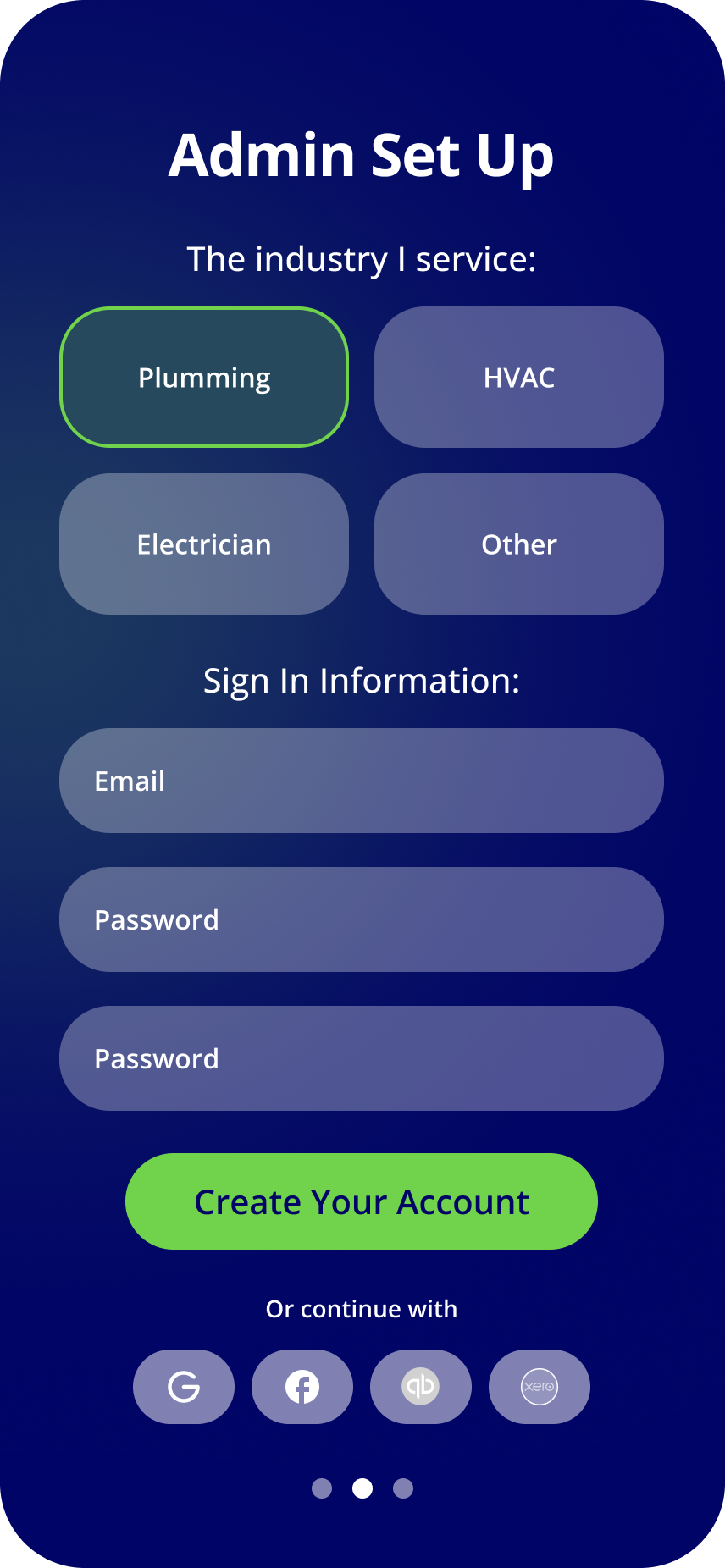Choose HVAC as the industry
This screenshot has width=725, height=1568.
519,377
